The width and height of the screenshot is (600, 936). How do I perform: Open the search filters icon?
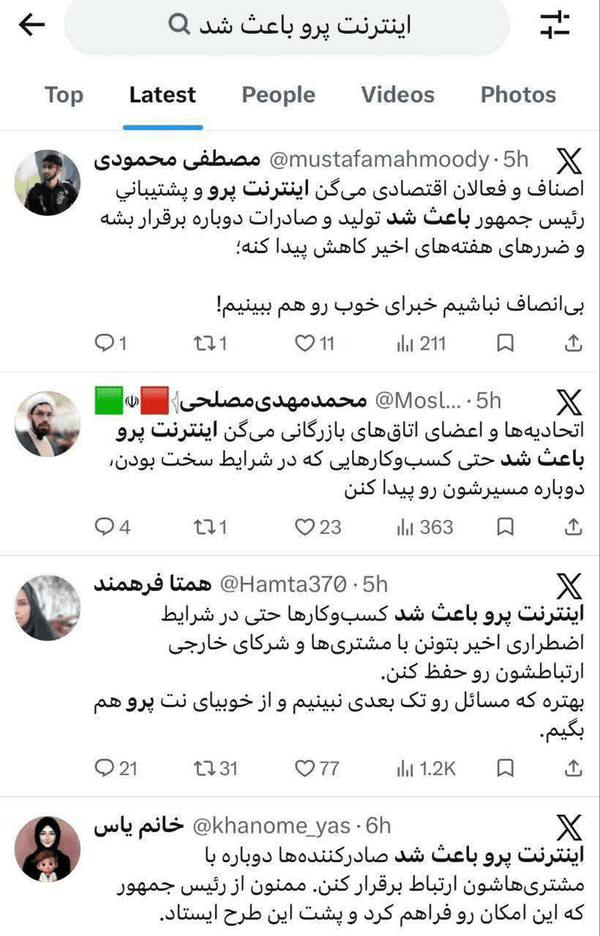[x=555, y=25]
